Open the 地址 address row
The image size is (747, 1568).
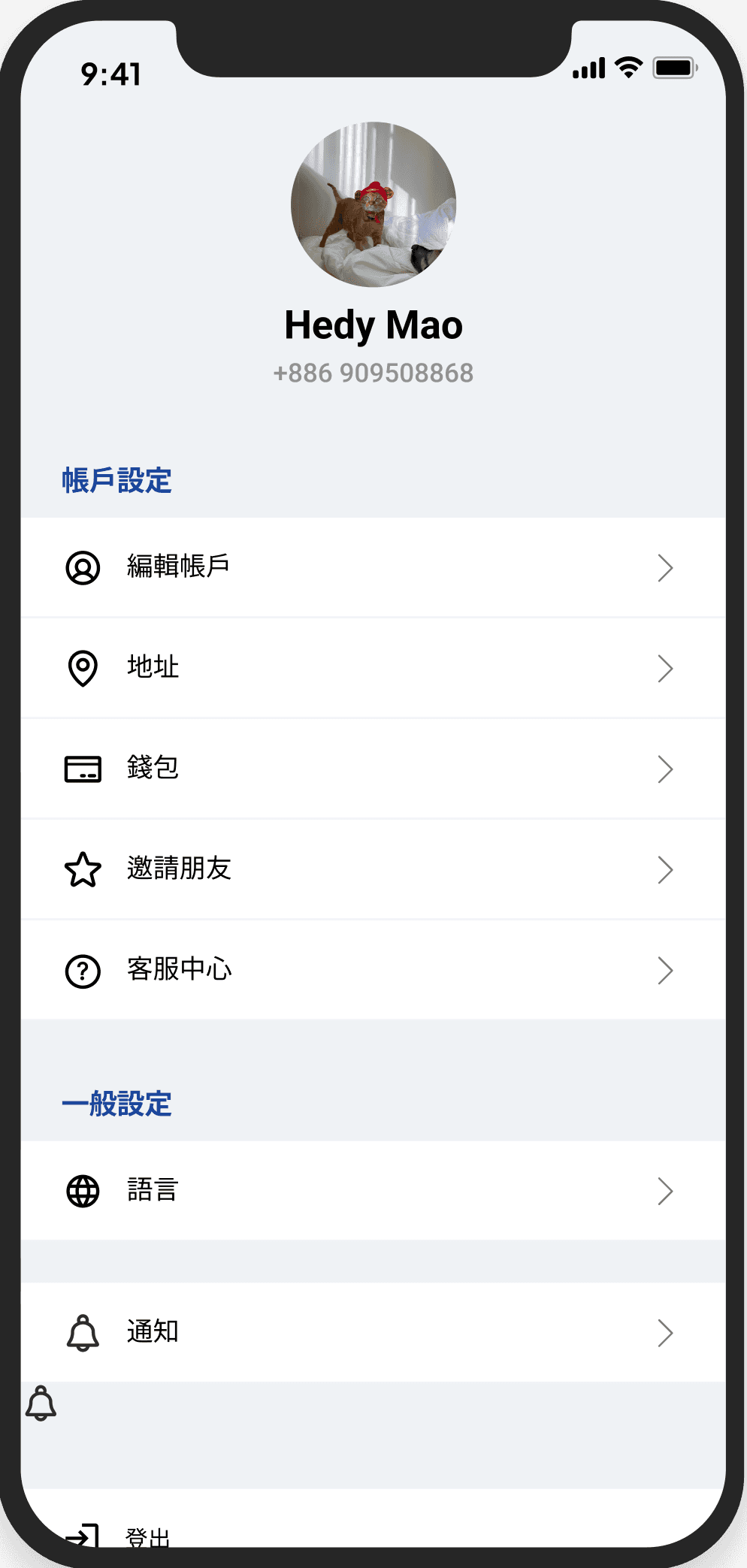(x=373, y=668)
